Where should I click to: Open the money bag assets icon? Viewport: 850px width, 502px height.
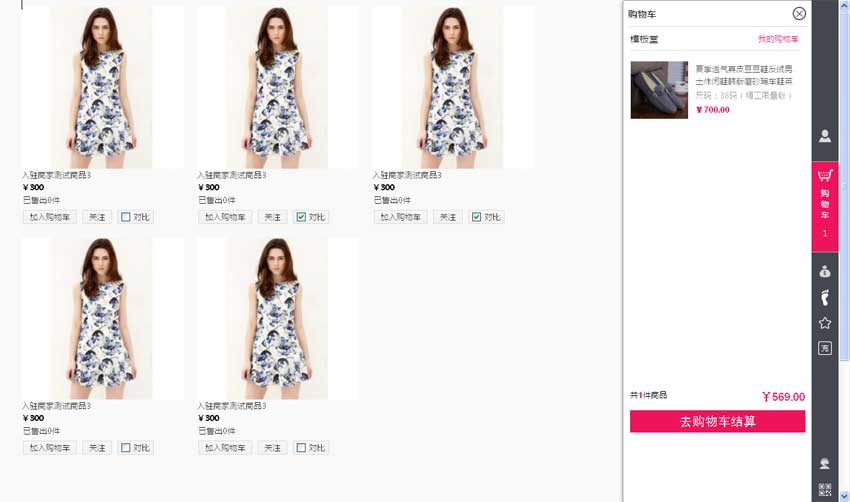click(825, 271)
